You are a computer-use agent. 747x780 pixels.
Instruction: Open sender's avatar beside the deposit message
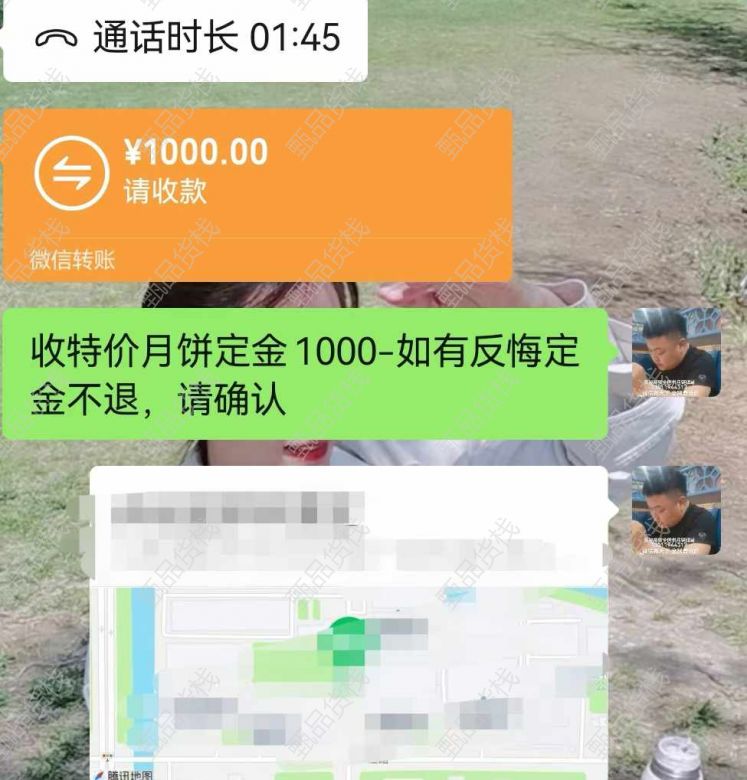[x=676, y=352]
